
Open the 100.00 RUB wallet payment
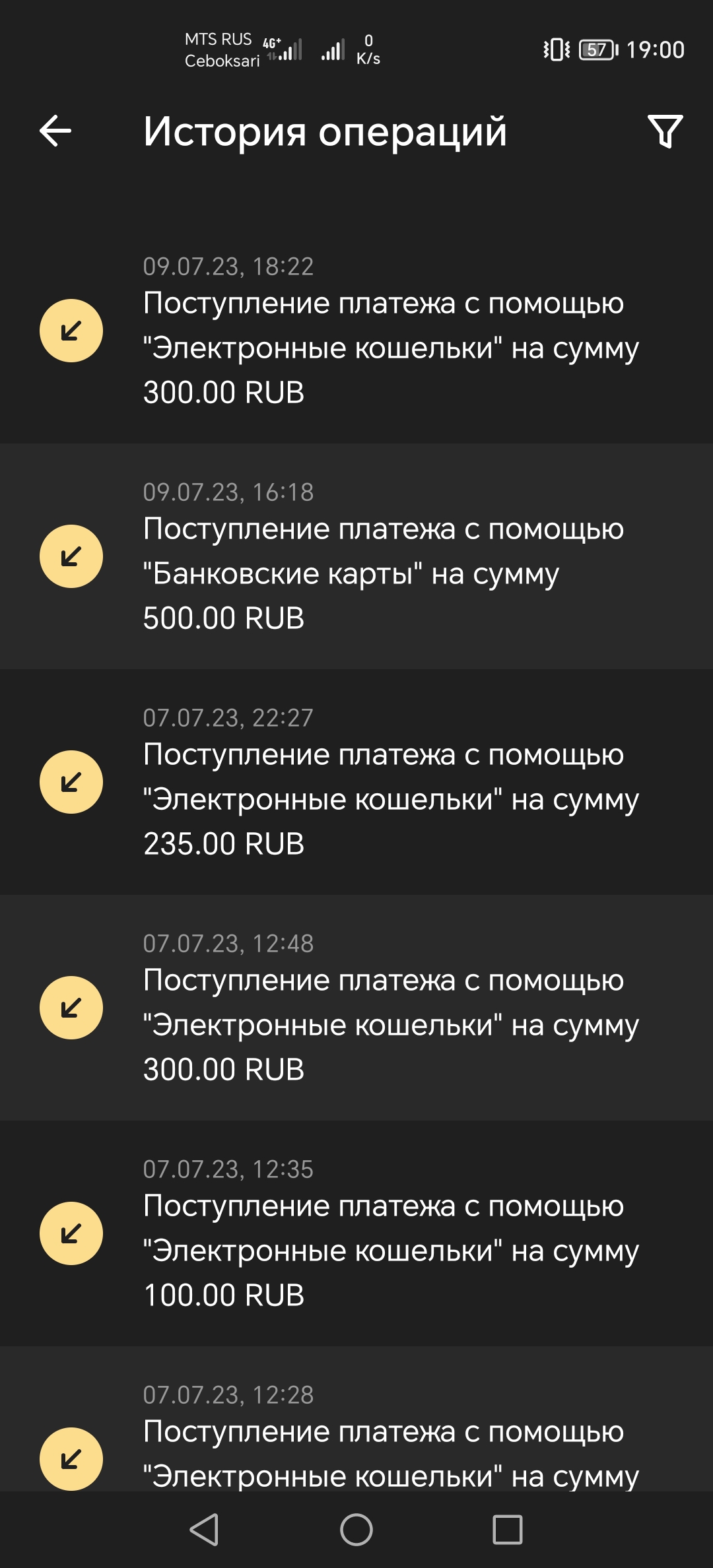[x=356, y=1234]
